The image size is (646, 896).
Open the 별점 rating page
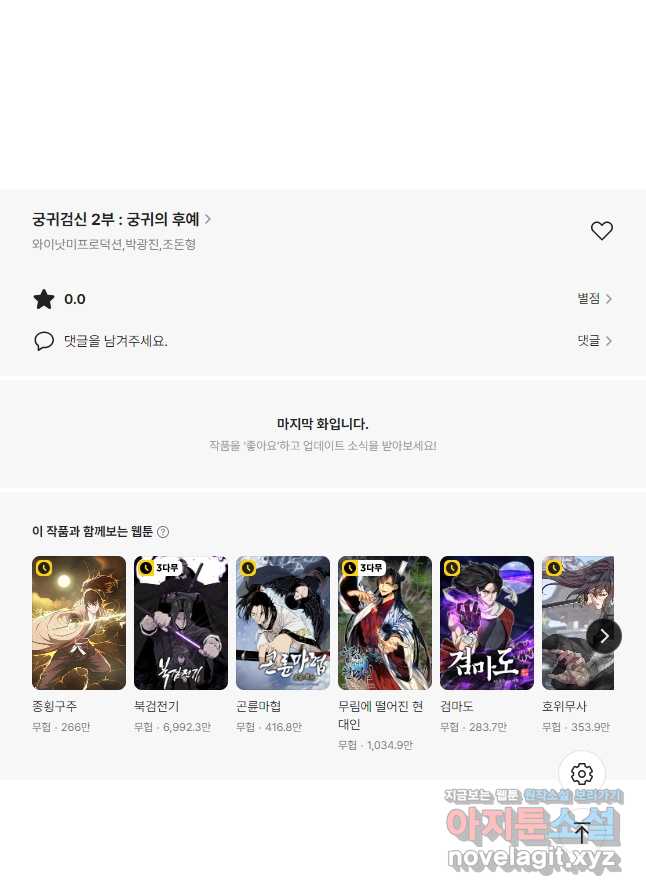pyautogui.click(x=594, y=299)
